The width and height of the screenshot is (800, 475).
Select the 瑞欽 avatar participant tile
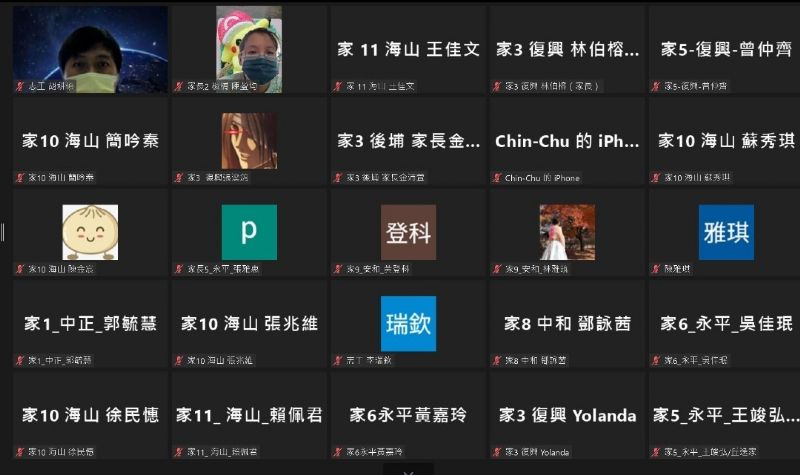pos(408,324)
